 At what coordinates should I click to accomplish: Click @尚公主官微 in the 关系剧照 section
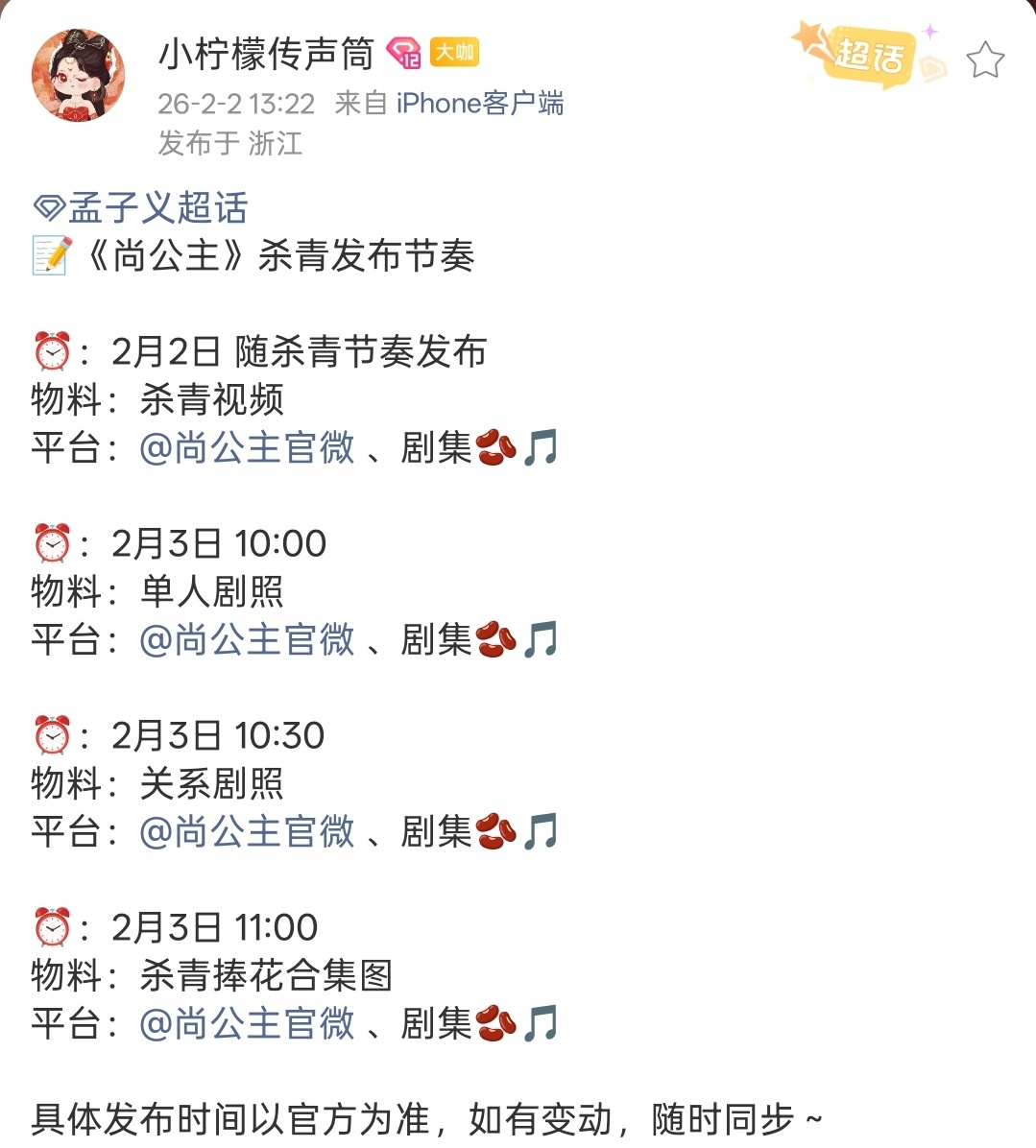click(245, 831)
